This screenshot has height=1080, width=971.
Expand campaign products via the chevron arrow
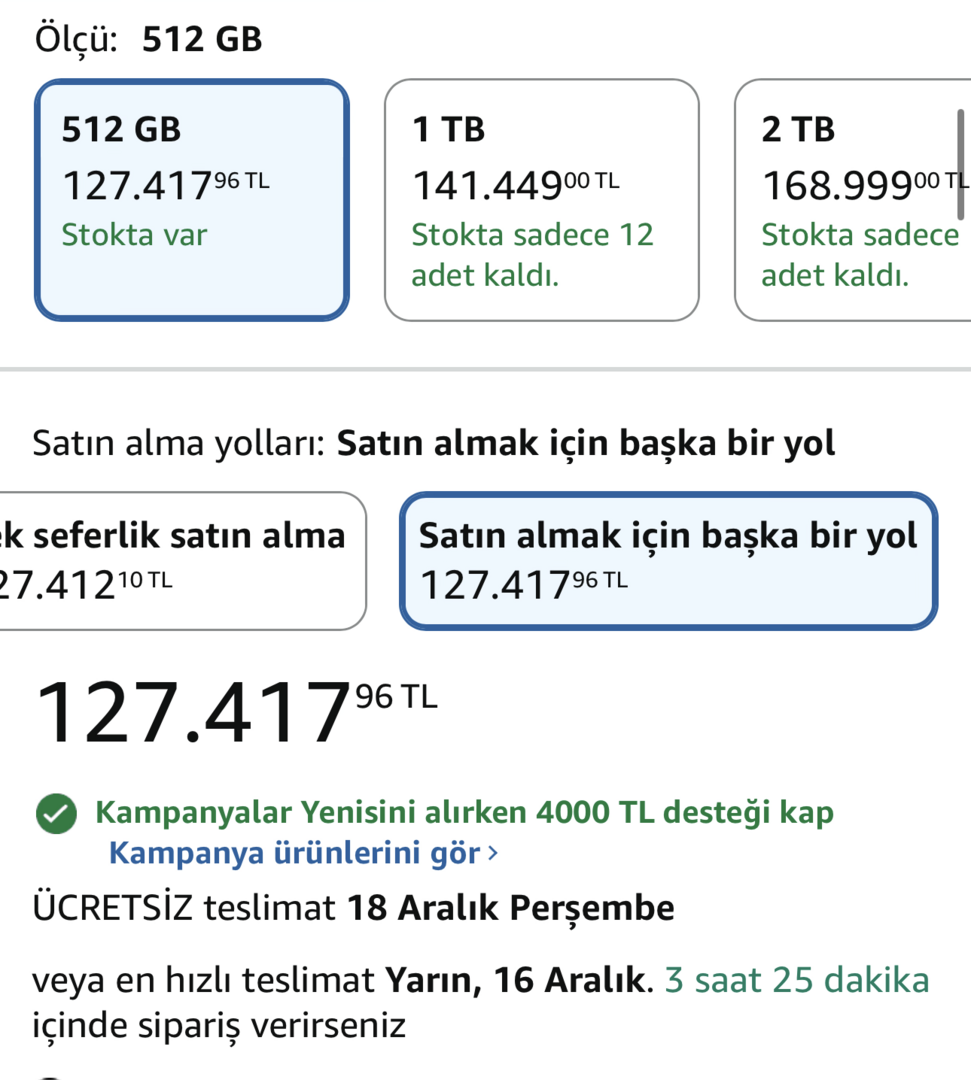tap(494, 852)
